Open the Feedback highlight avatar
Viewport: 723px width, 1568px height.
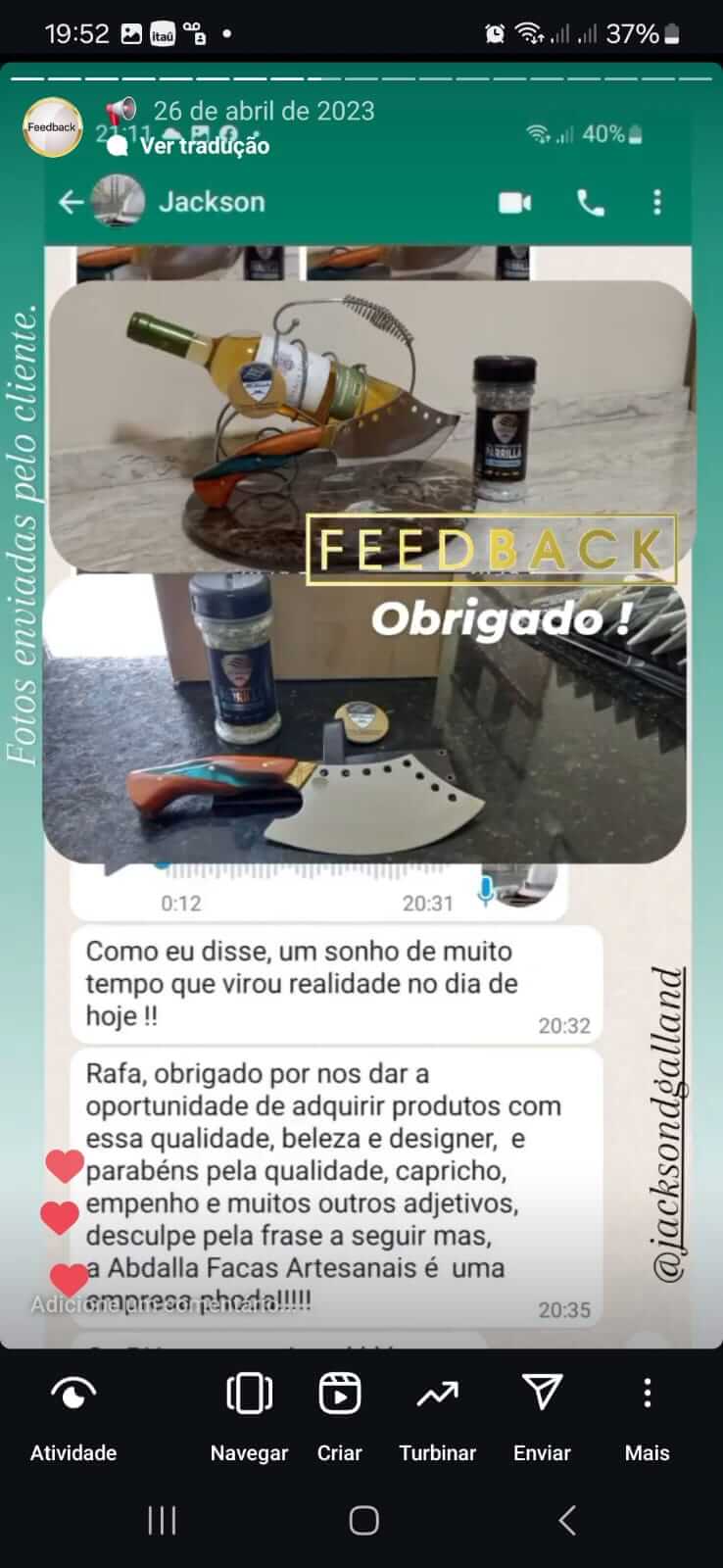[52, 127]
